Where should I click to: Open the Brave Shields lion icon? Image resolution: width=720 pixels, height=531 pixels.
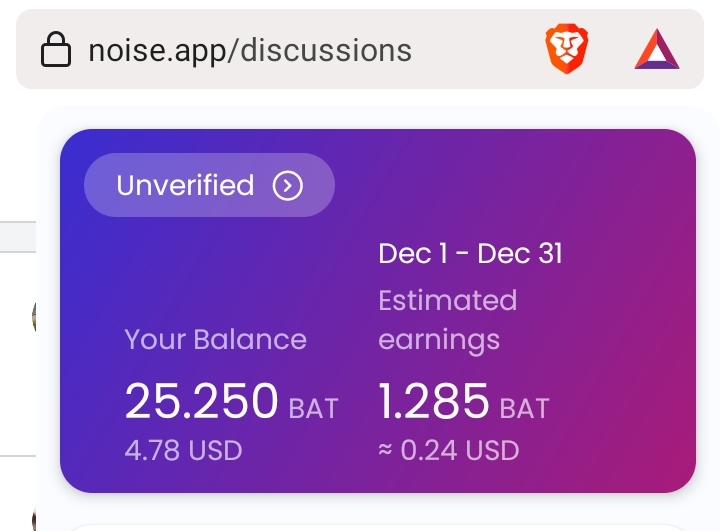pos(567,49)
